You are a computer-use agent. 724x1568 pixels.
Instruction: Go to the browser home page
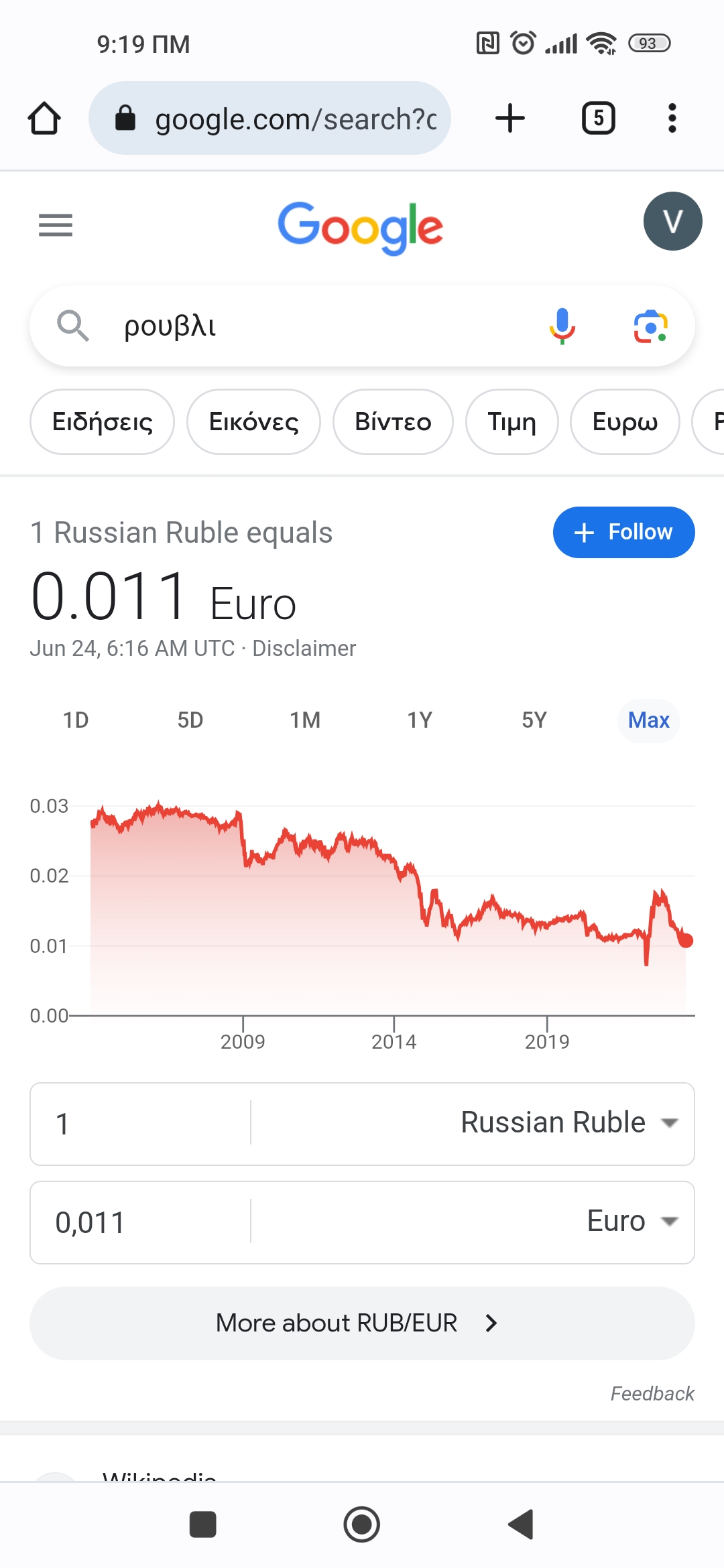(44, 119)
